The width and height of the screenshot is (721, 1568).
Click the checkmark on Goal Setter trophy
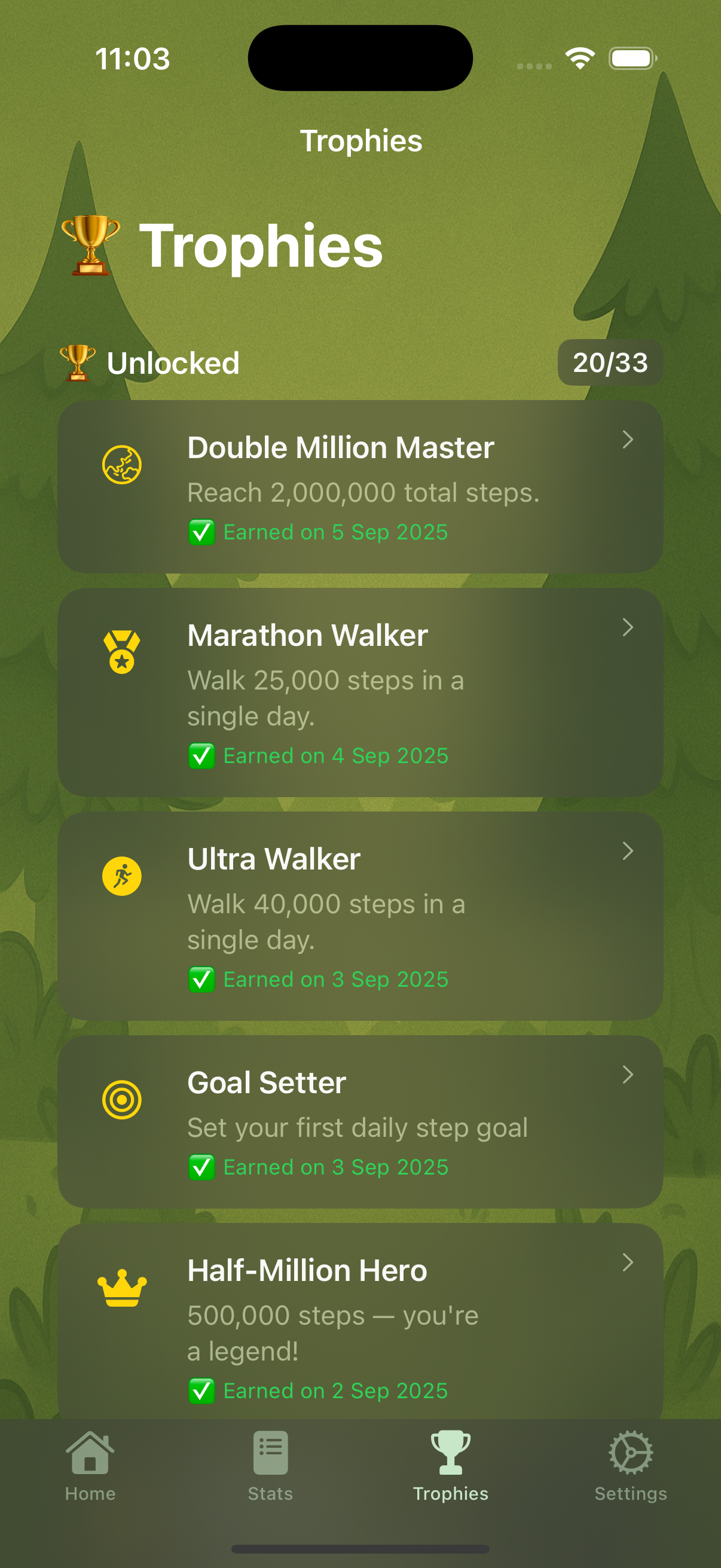click(201, 1167)
